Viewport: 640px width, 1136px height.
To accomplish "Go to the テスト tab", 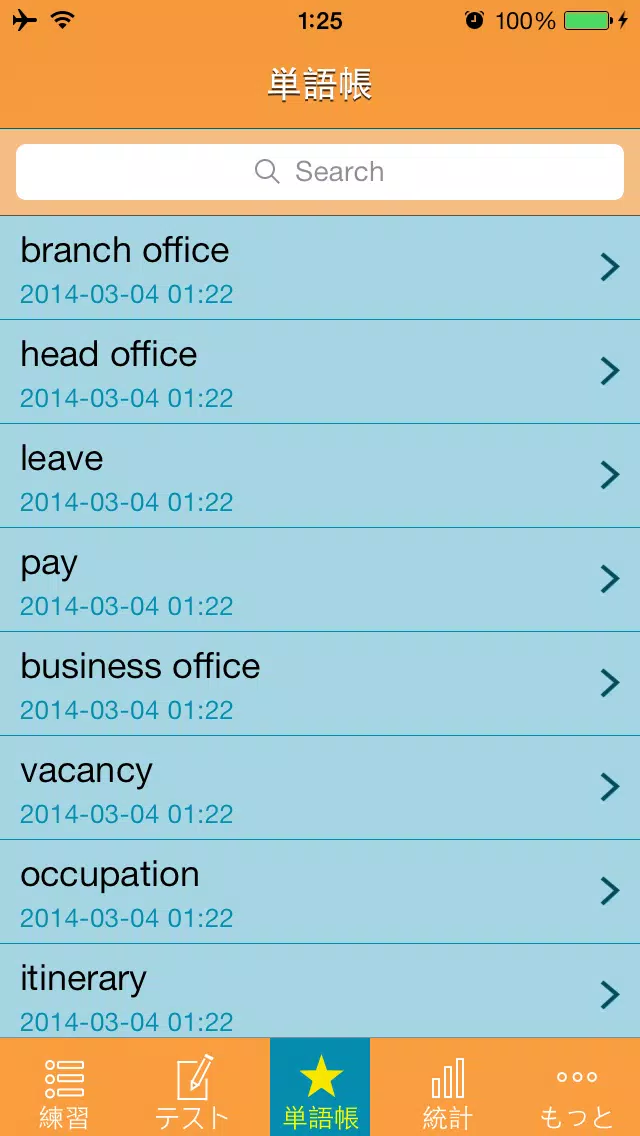I will pyautogui.click(x=192, y=1087).
